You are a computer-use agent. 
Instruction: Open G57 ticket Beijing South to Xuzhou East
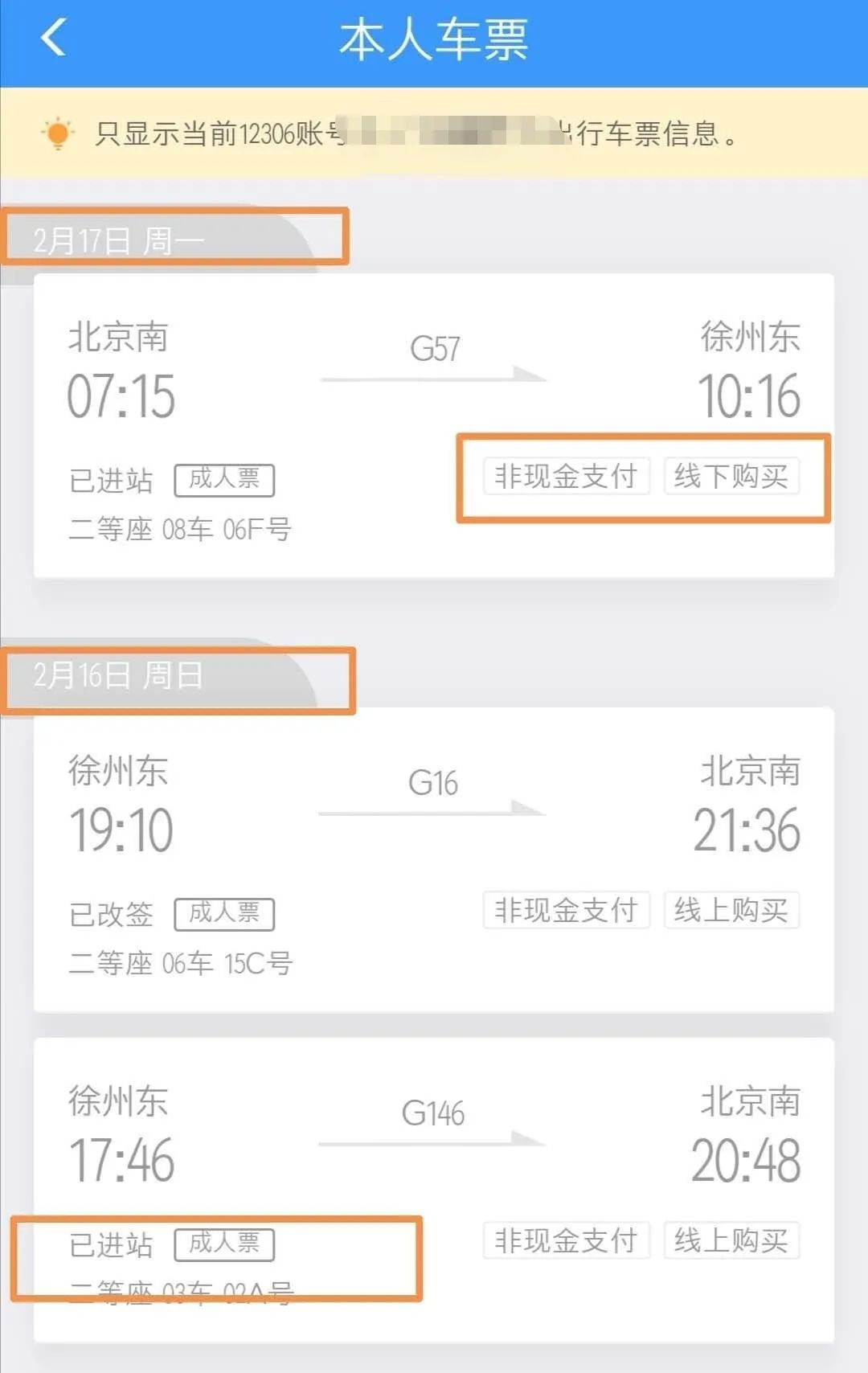coord(434,378)
